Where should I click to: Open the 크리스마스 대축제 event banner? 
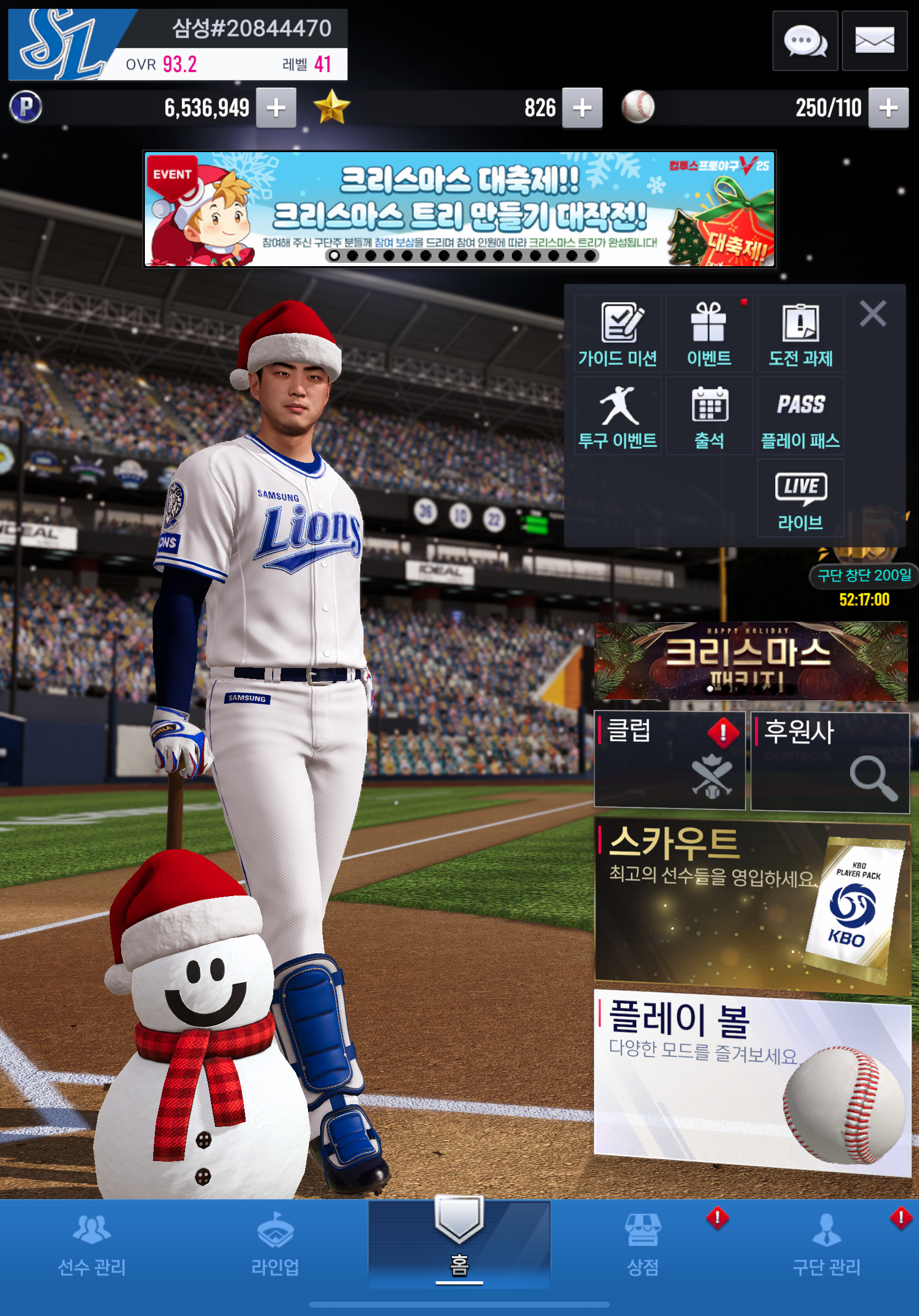point(459,209)
